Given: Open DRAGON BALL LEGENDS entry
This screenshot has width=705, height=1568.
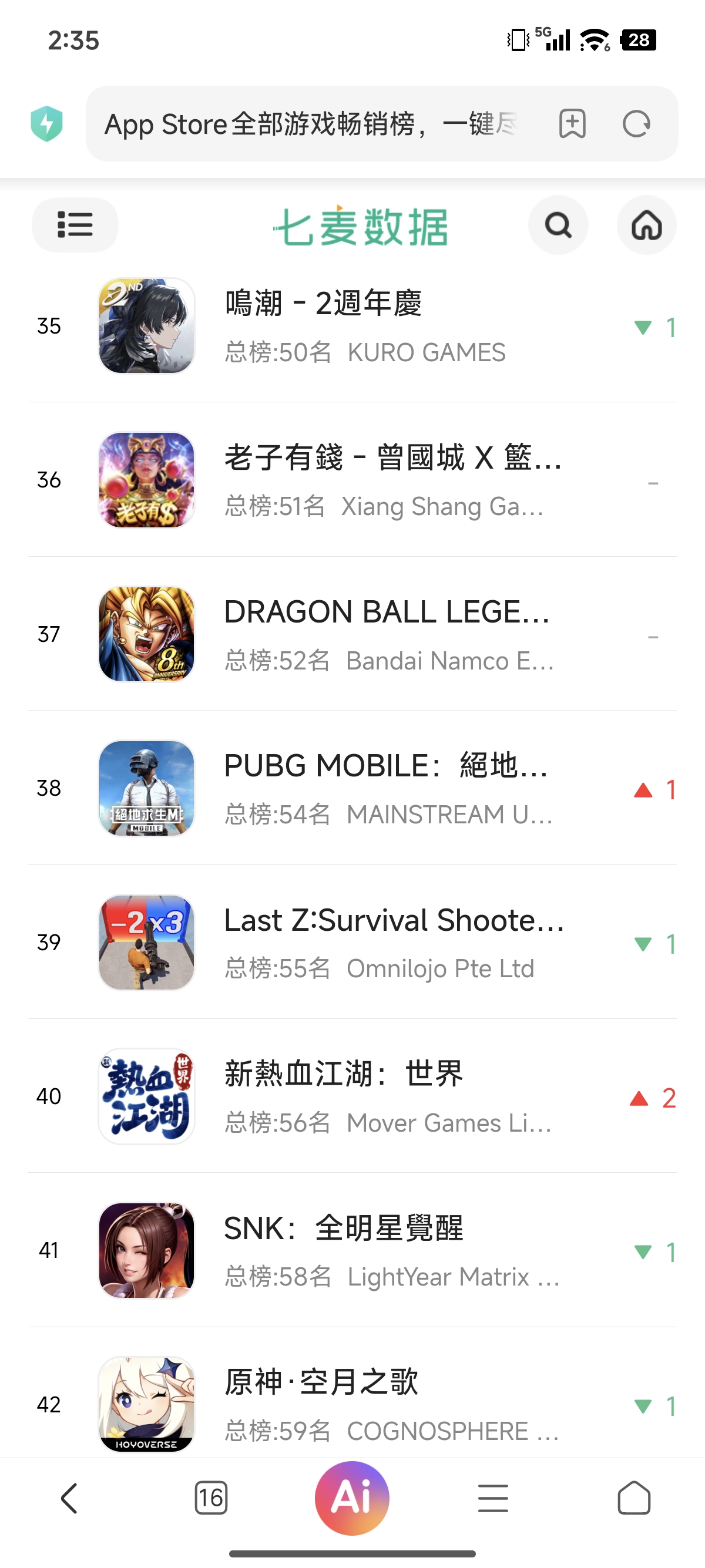Looking at the screenshot, I should click(x=352, y=634).
